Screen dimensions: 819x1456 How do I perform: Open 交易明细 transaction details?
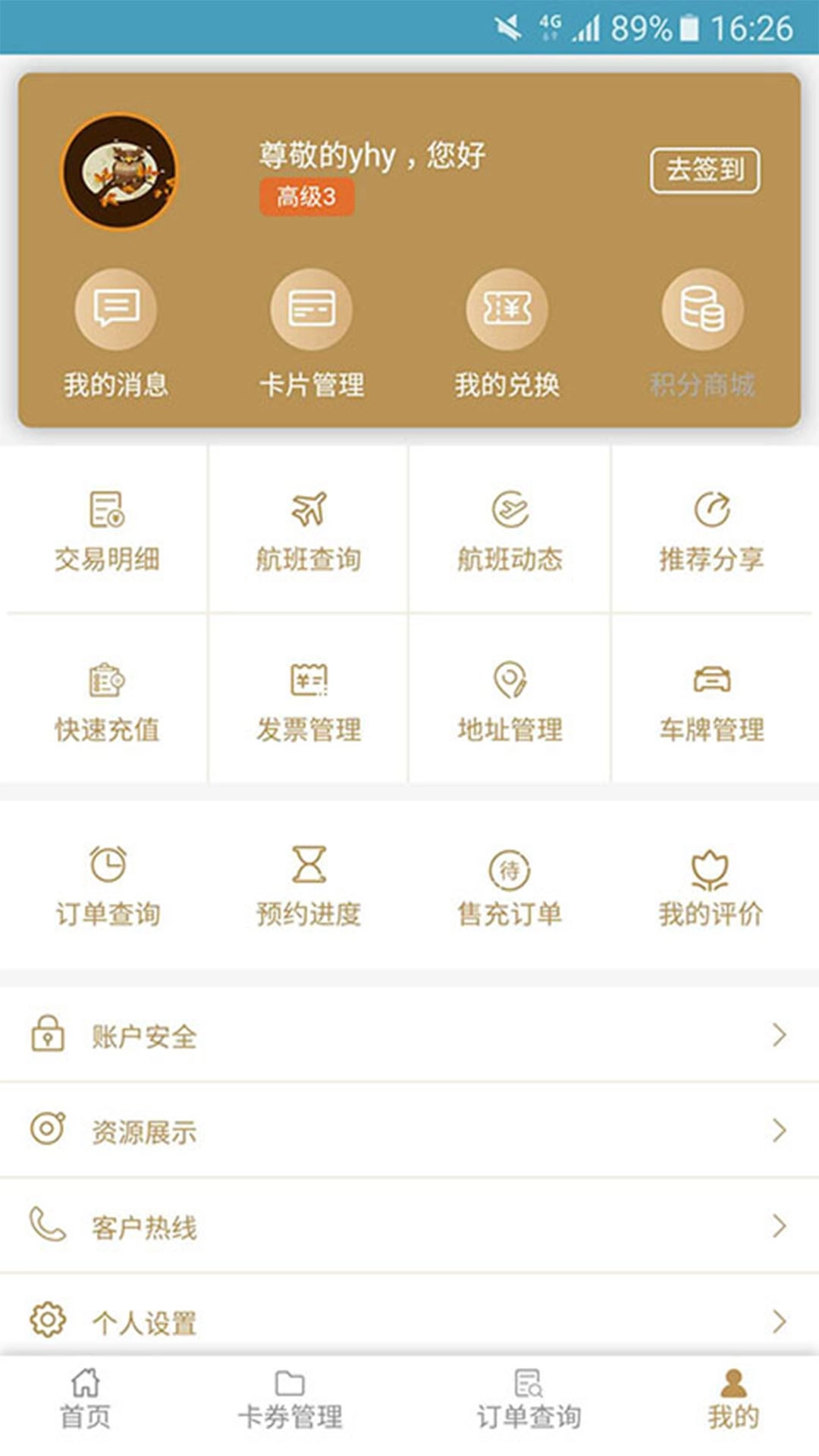pyautogui.click(x=106, y=531)
